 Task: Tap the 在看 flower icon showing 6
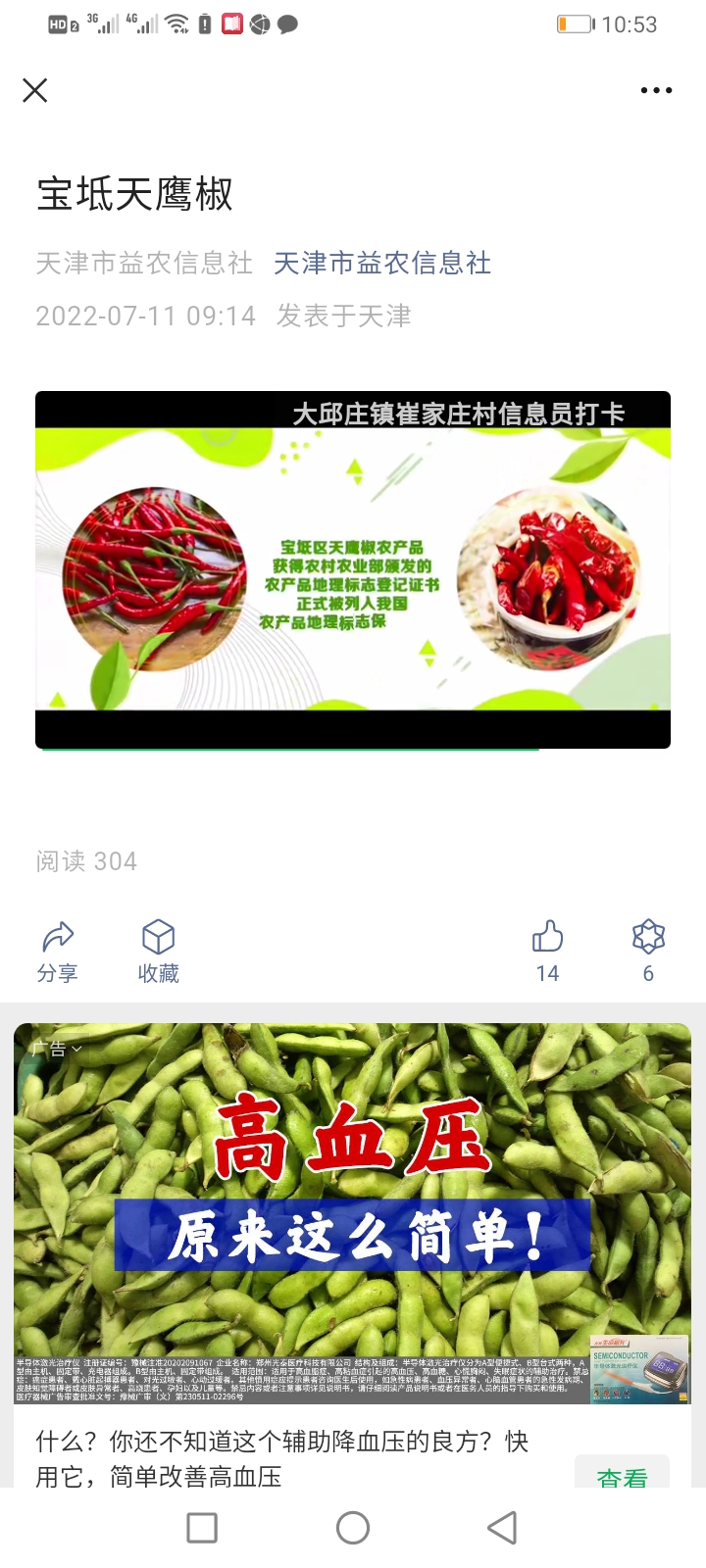(648, 952)
